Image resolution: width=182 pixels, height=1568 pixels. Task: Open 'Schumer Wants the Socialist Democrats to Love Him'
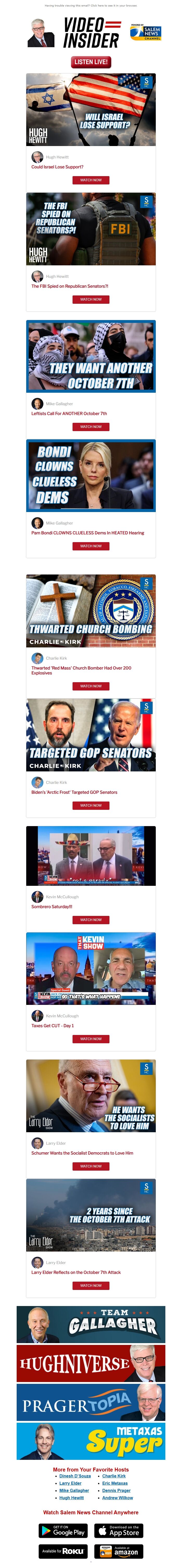click(x=82, y=1153)
